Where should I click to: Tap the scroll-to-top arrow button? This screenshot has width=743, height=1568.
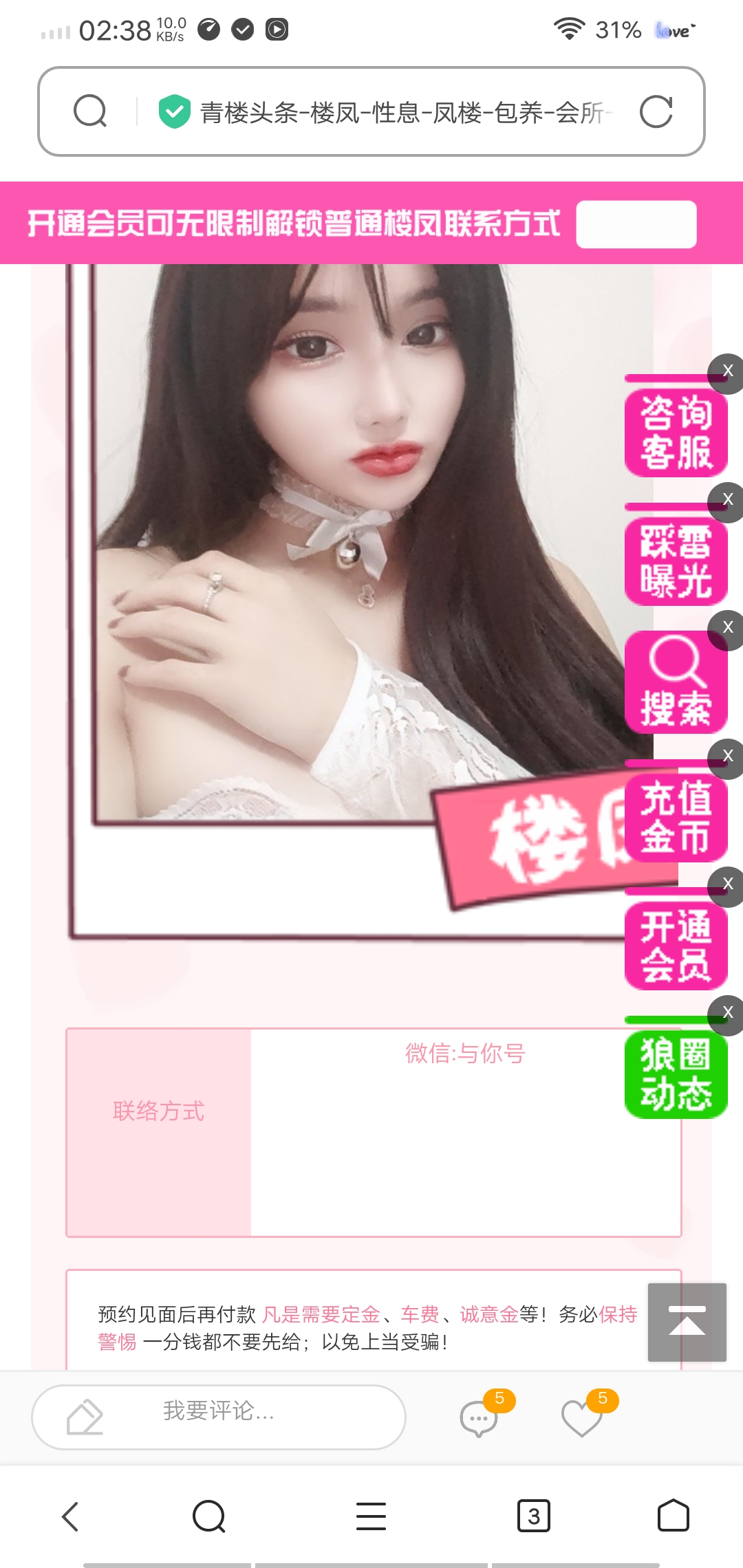[x=687, y=1322]
